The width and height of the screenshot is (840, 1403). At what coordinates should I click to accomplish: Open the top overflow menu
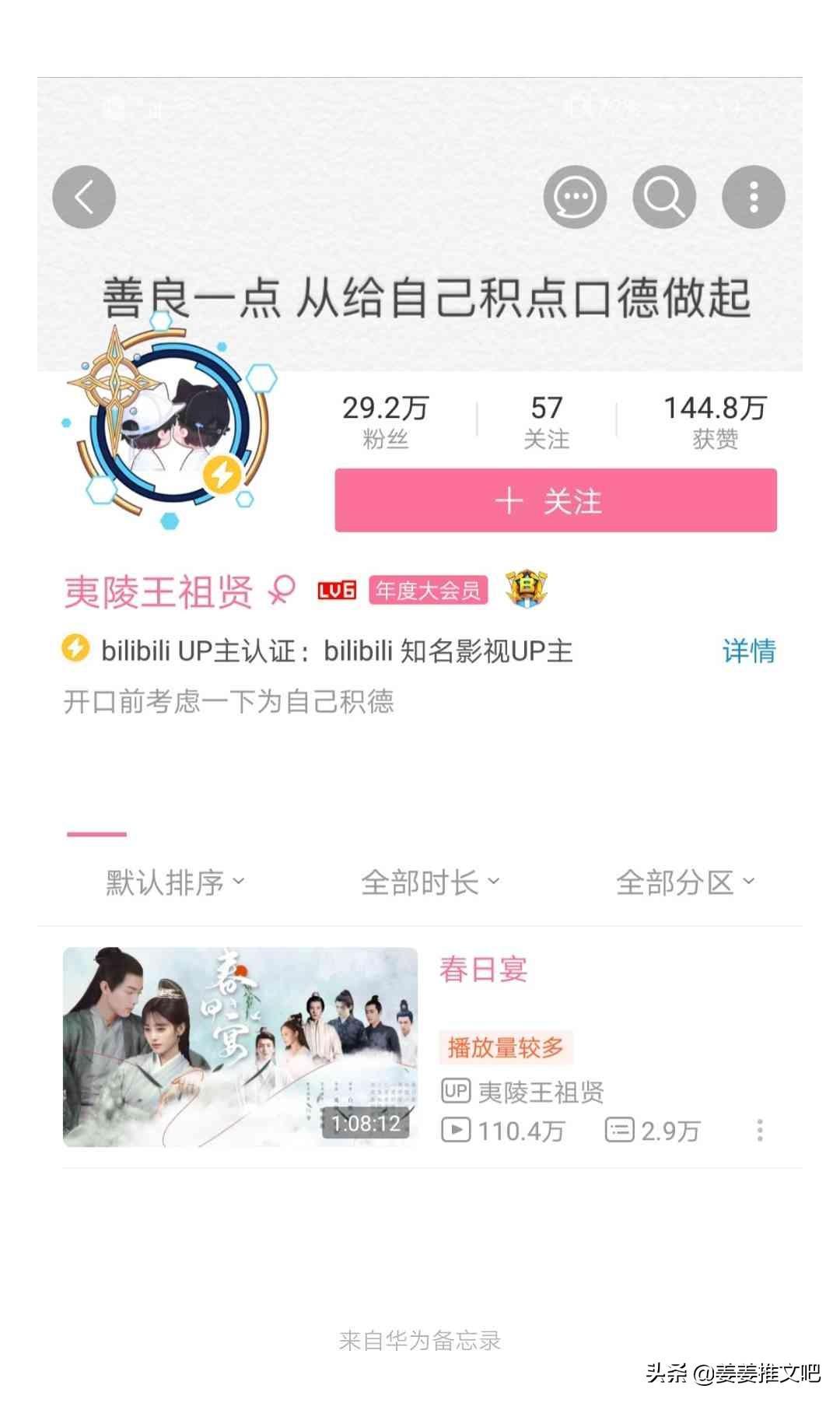pyautogui.click(x=753, y=198)
